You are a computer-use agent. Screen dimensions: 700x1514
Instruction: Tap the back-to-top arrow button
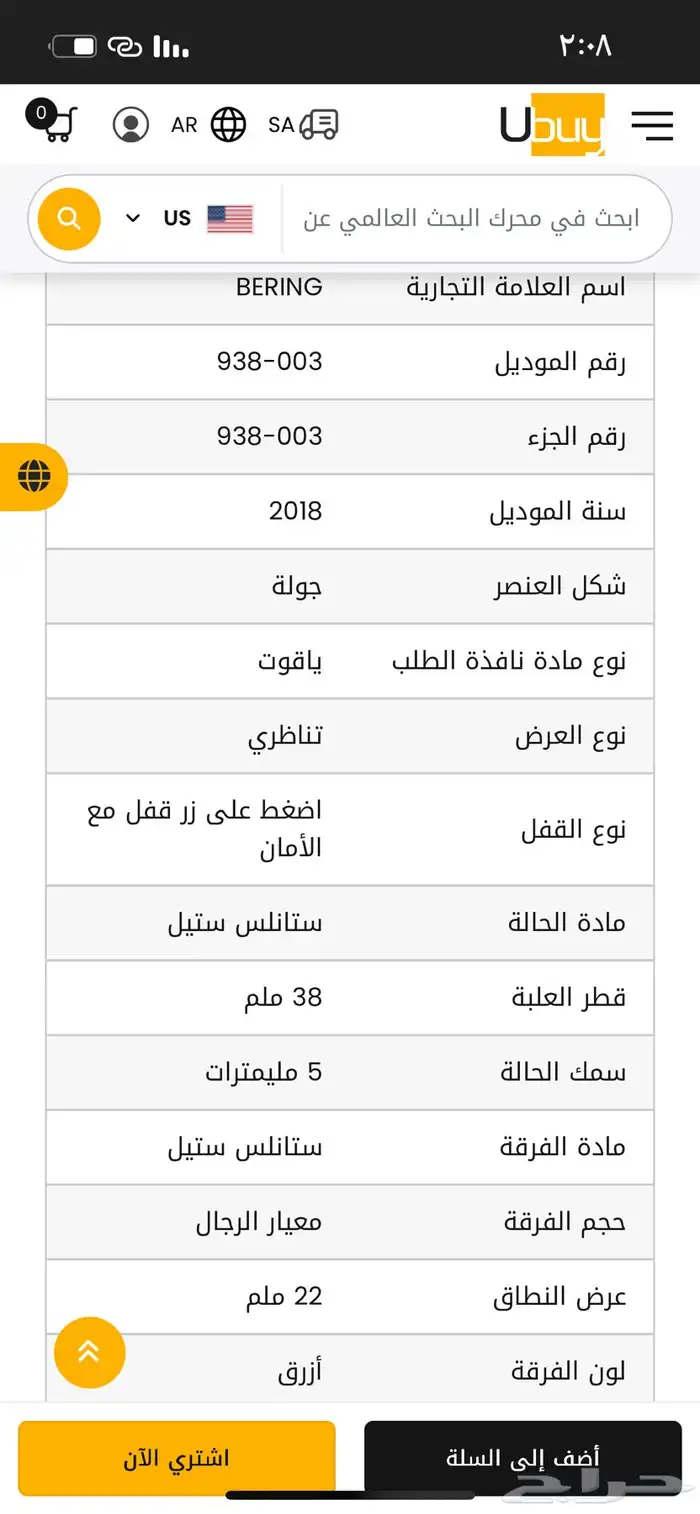(x=89, y=1352)
